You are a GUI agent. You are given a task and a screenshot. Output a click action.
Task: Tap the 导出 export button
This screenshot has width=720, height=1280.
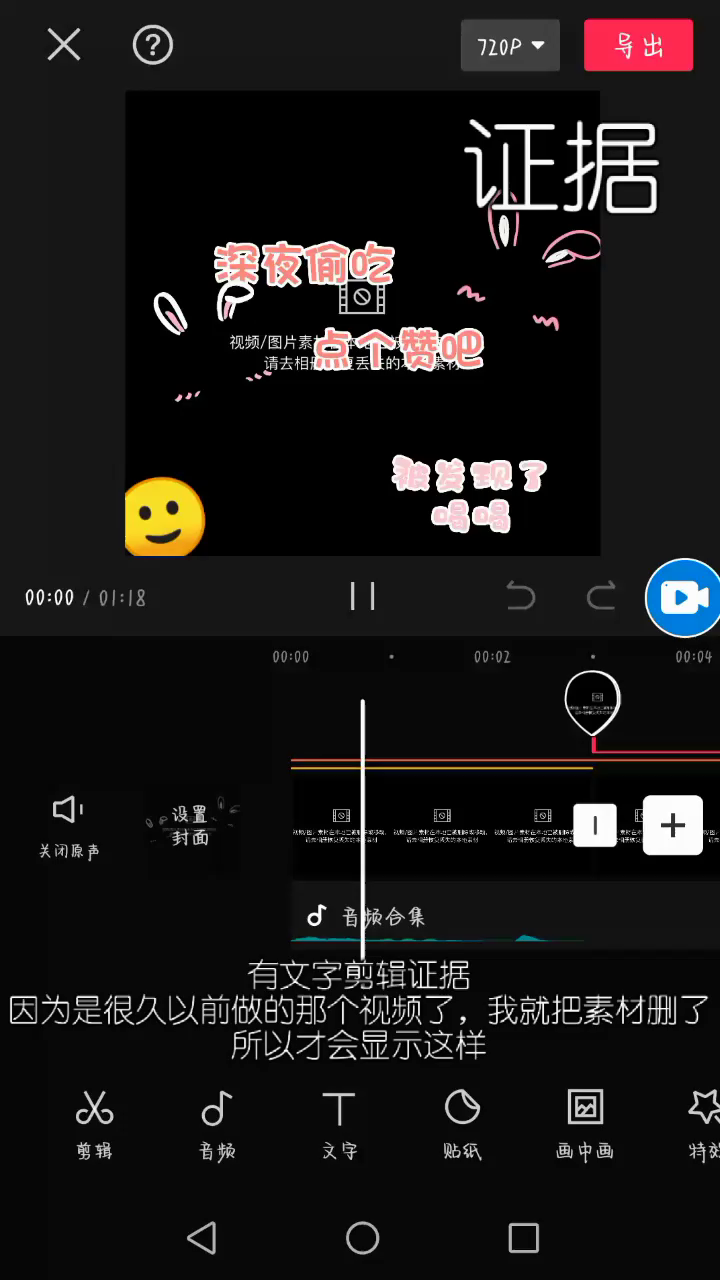[638, 46]
